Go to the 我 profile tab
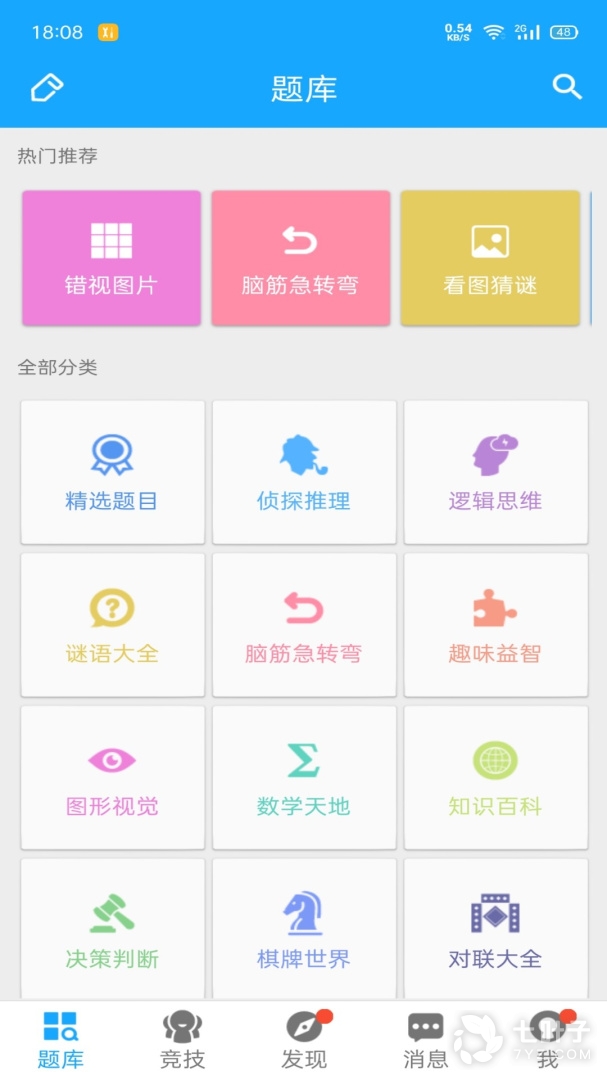This screenshot has height=1080, width=607. point(547,1040)
